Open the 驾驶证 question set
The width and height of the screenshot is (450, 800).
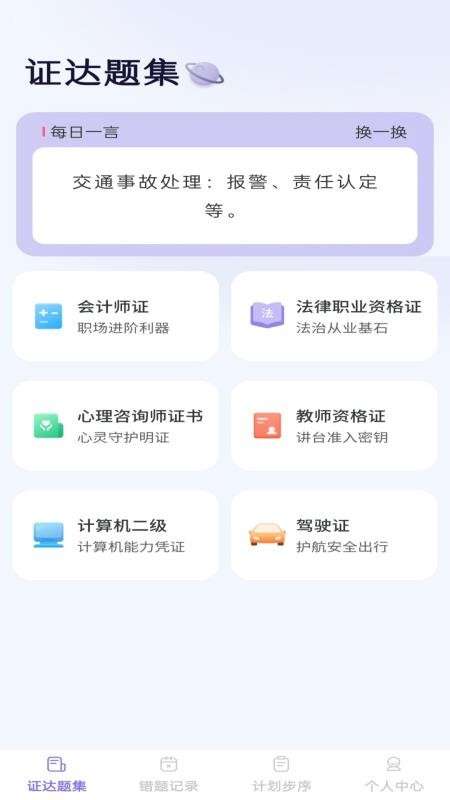pos(334,535)
